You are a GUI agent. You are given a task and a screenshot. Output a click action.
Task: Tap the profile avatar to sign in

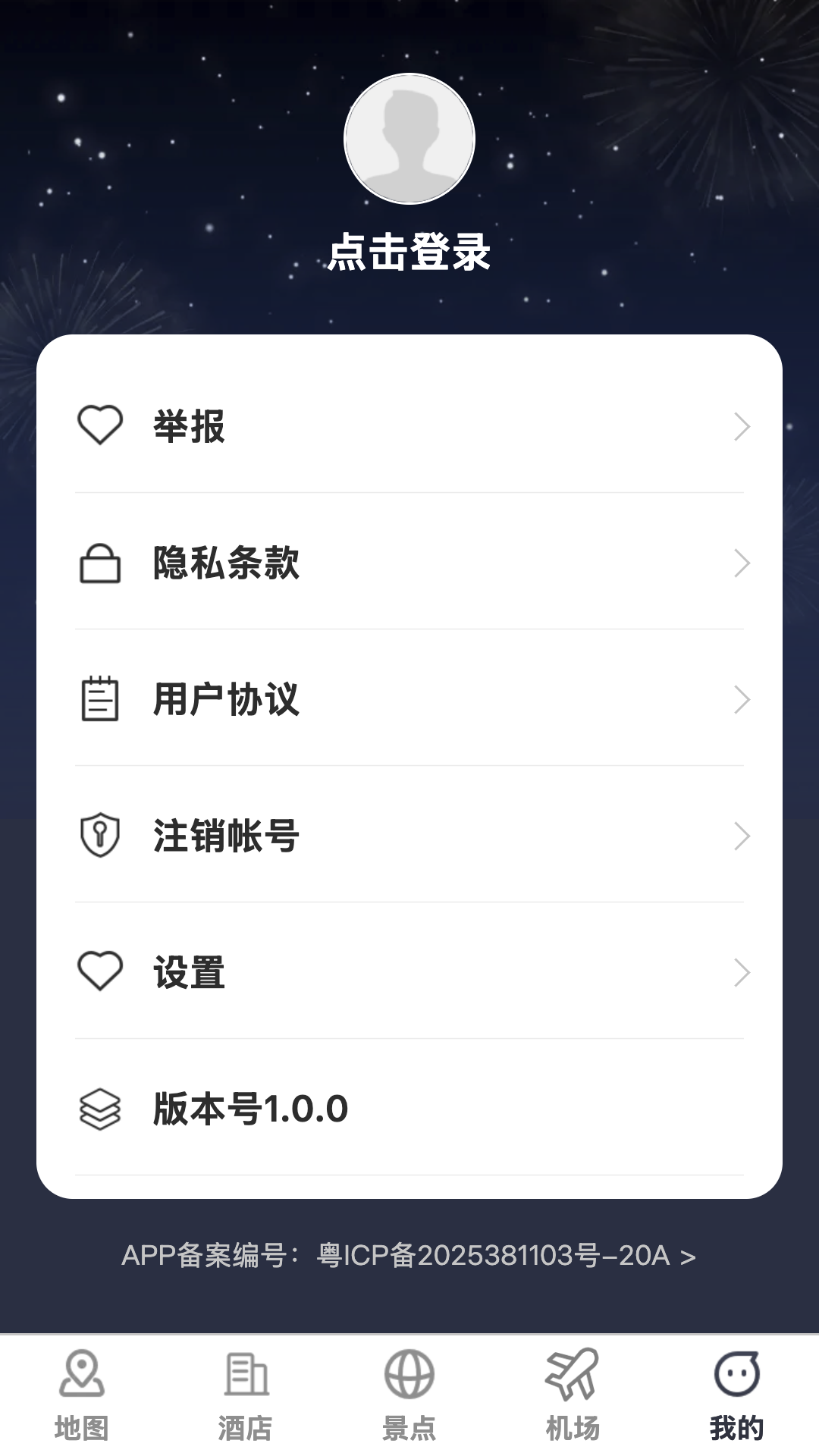[x=409, y=139]
